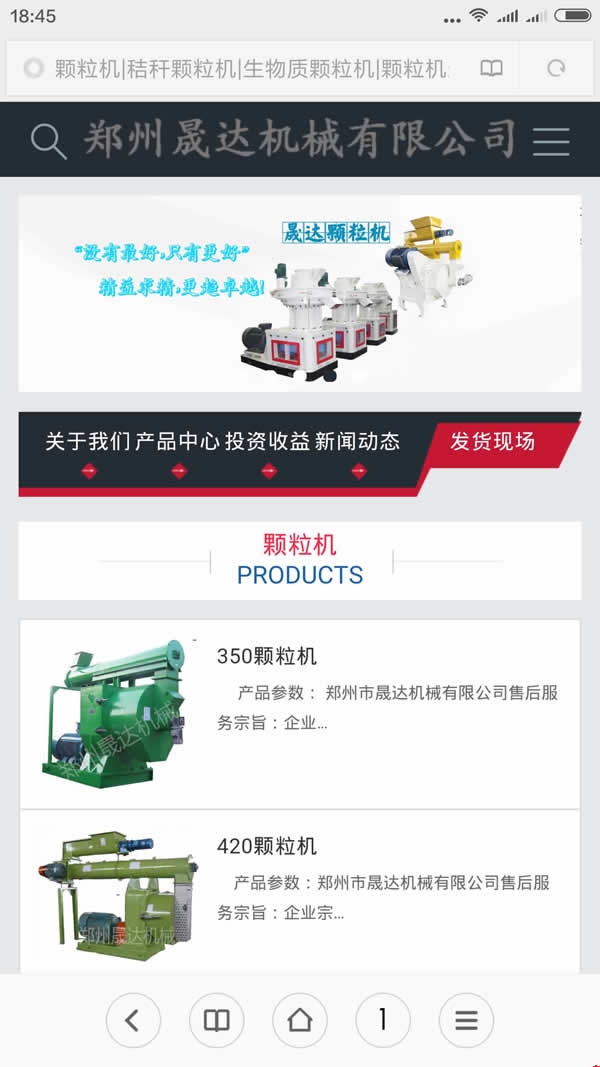Open the tab switcher showing 1

point(383,1020)
